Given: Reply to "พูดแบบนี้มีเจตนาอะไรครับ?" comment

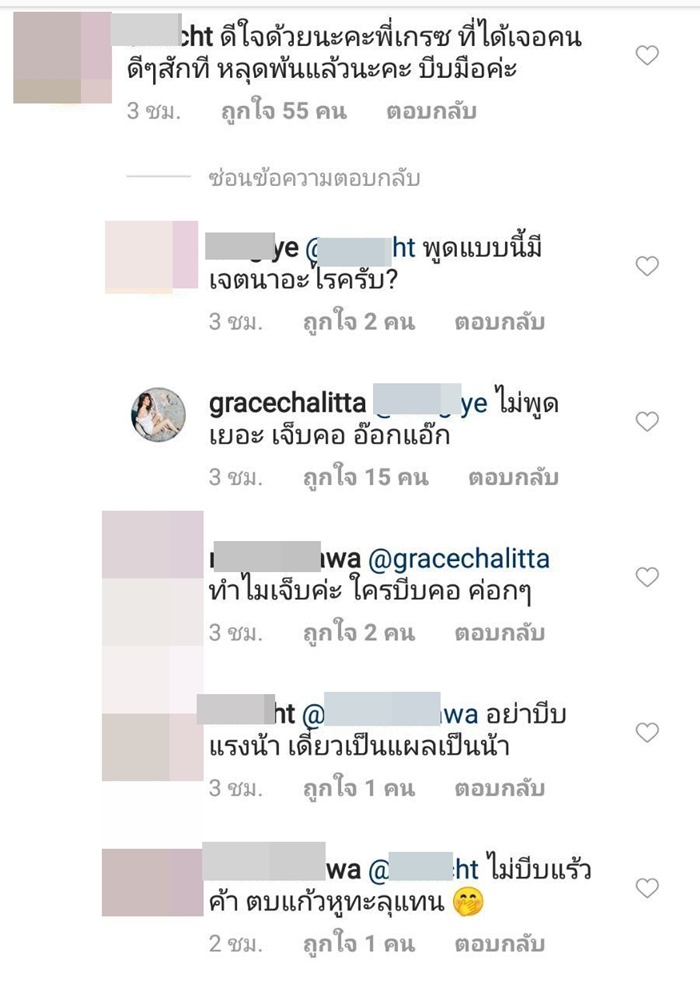Looking at the screenshot, I should [x=499, y=323].
